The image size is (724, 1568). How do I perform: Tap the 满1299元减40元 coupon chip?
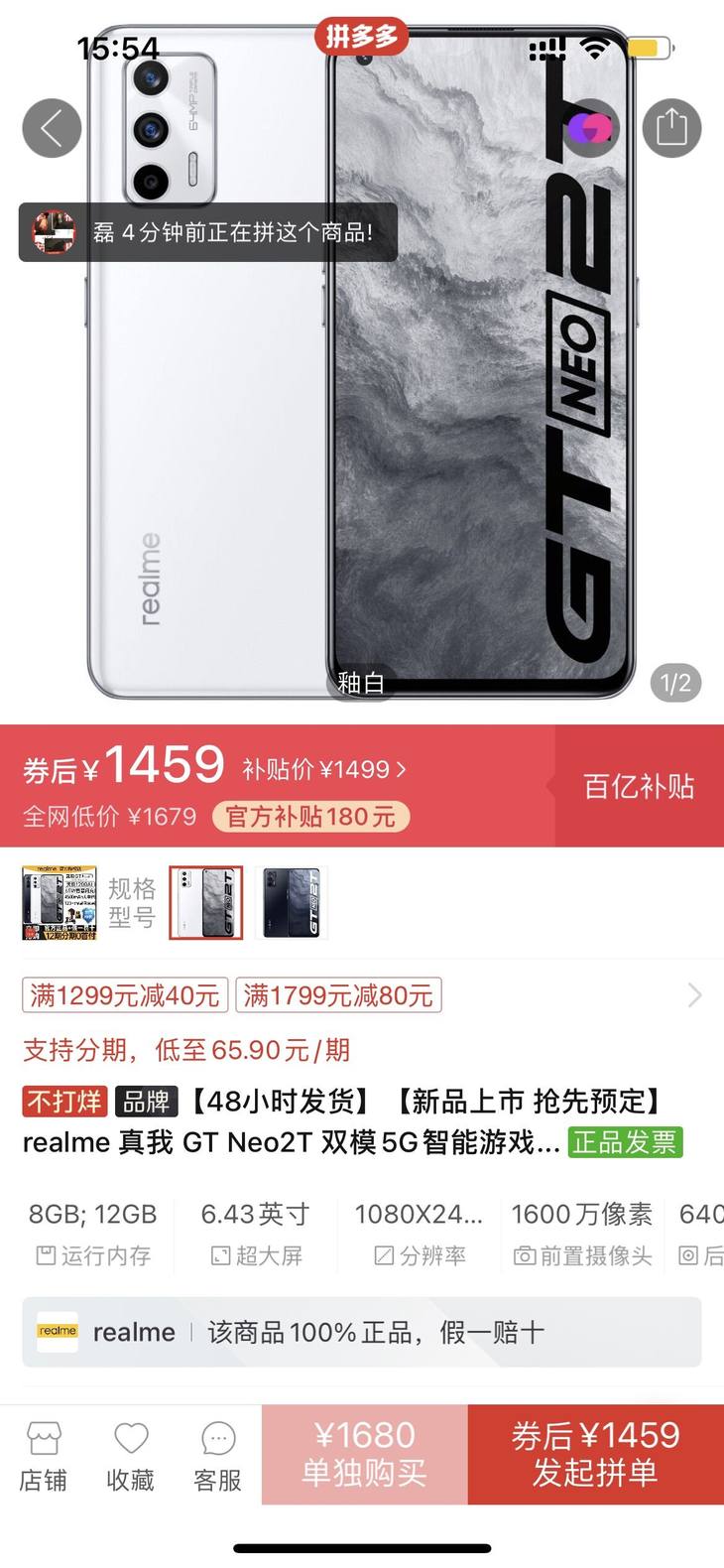[125, 994]
